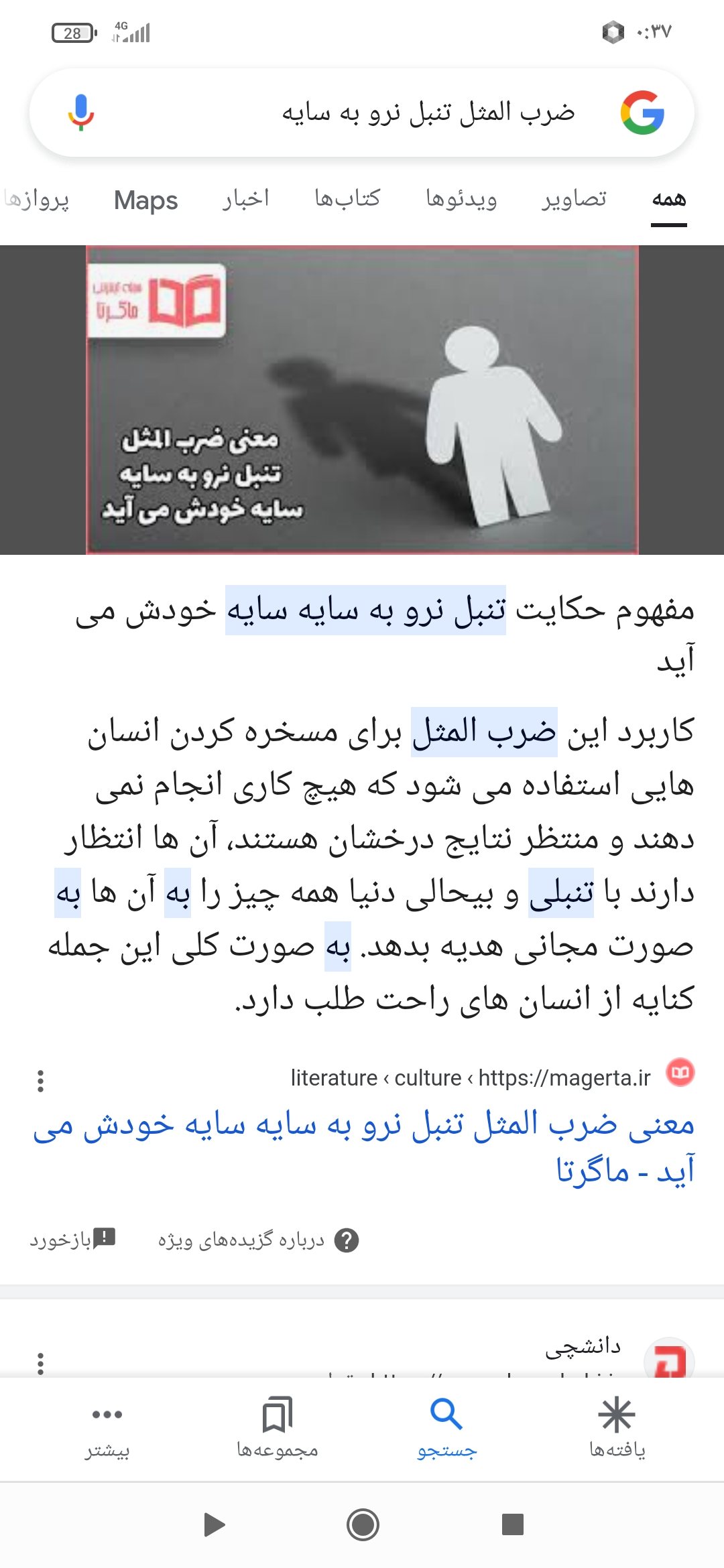
Task: Select the همه (All) tab
Action: pyautogui.click(x=668, y=200)
